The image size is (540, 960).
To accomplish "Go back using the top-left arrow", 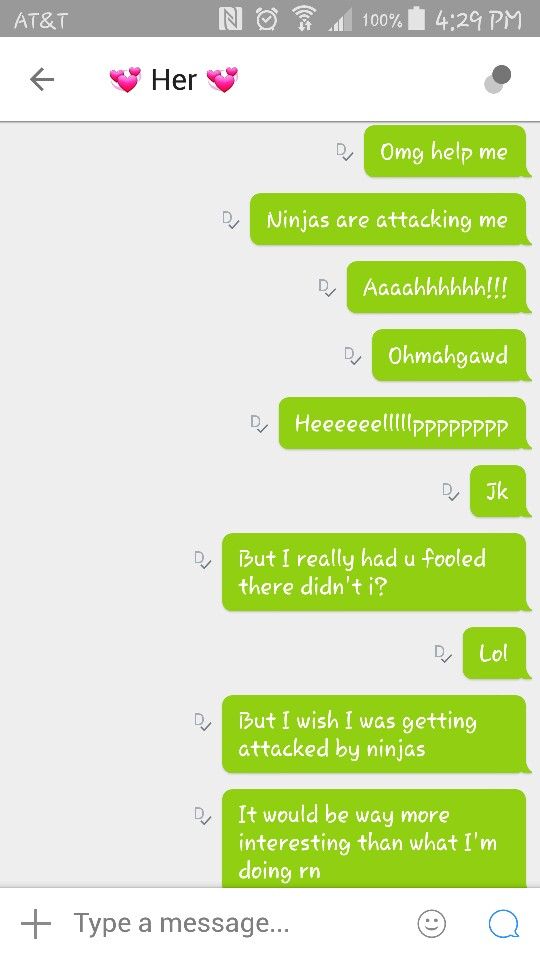I will tap(42, 80).
